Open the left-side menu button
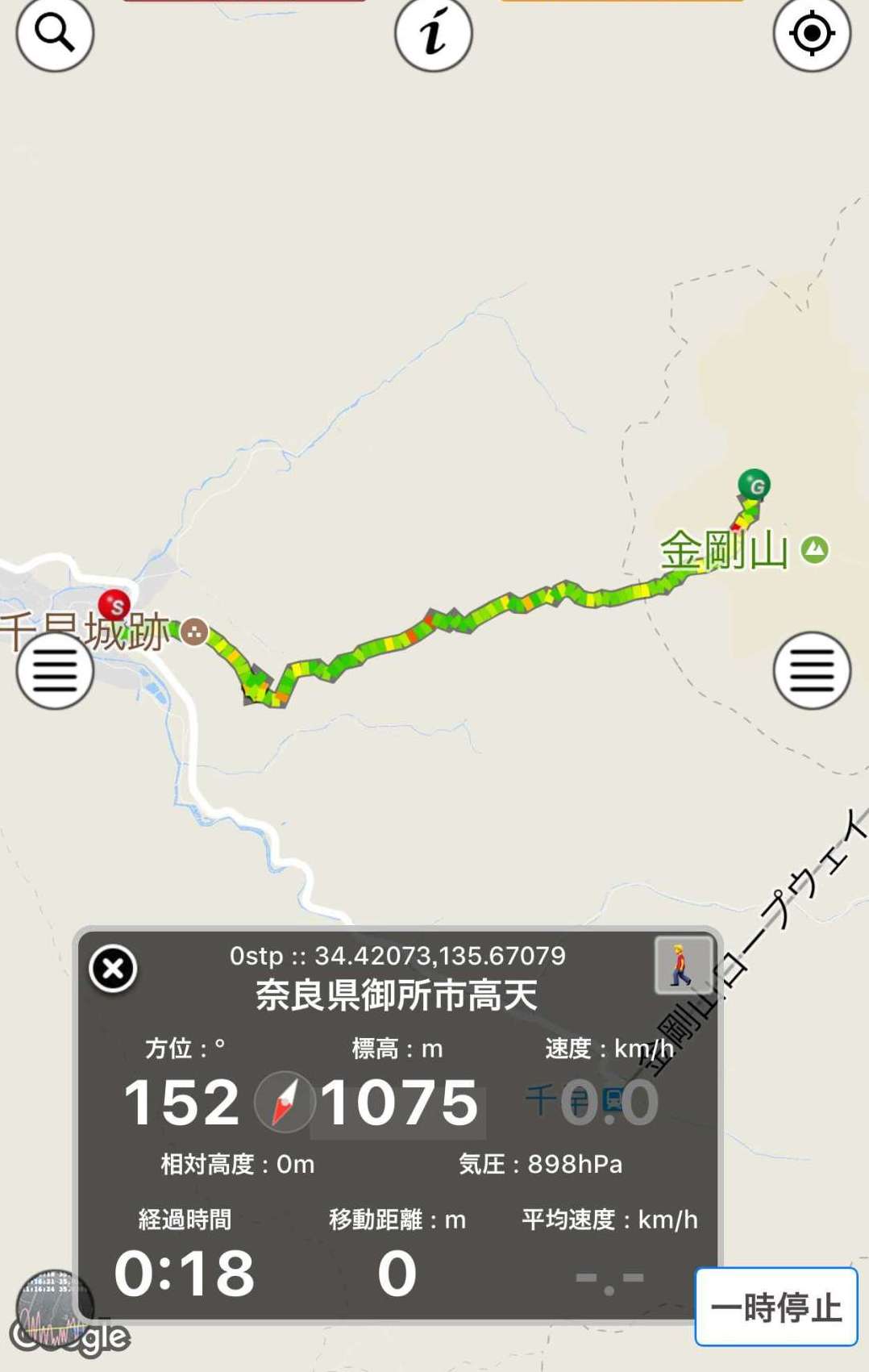This screenshot has height=1372, width=869. (x=55, y=669)
